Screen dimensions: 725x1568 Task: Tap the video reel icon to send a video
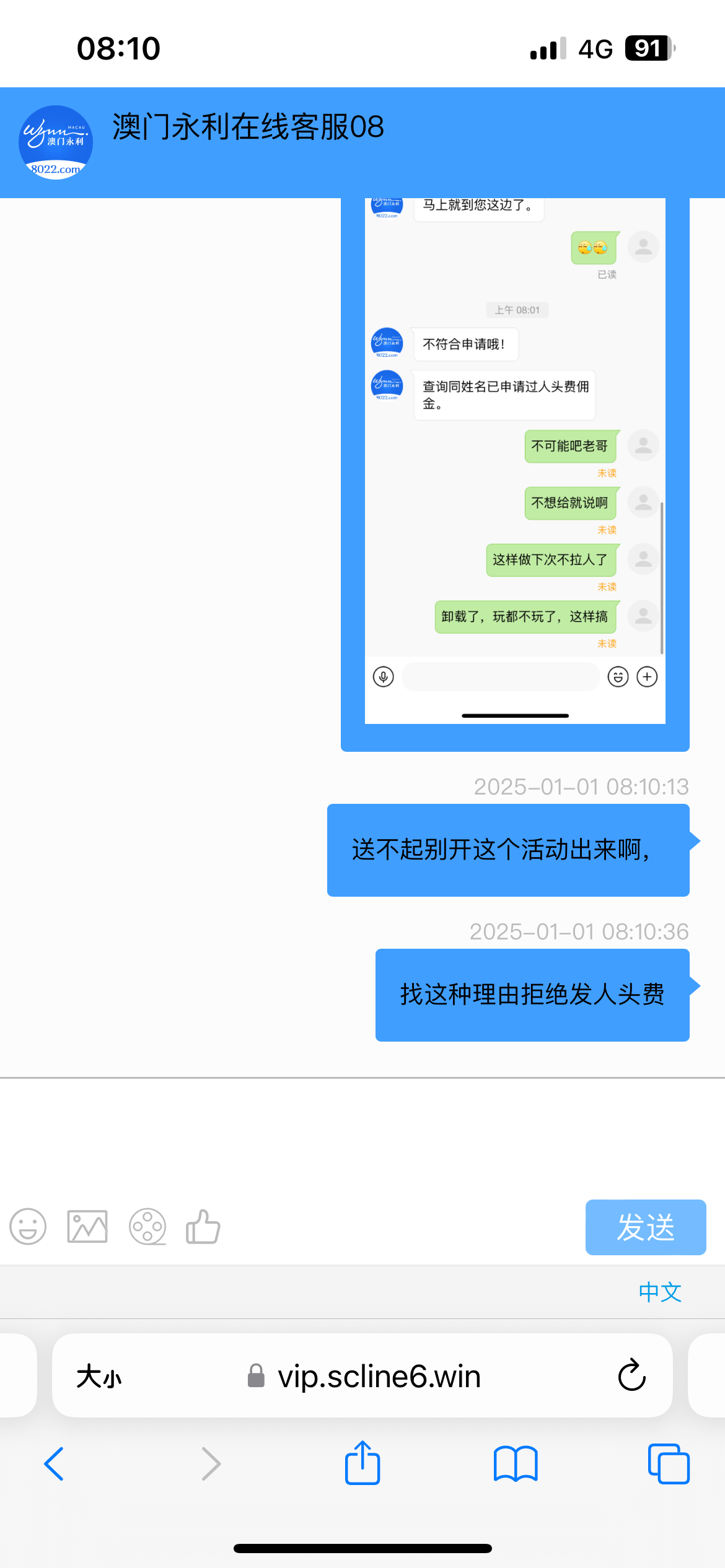pos(147,1227)
